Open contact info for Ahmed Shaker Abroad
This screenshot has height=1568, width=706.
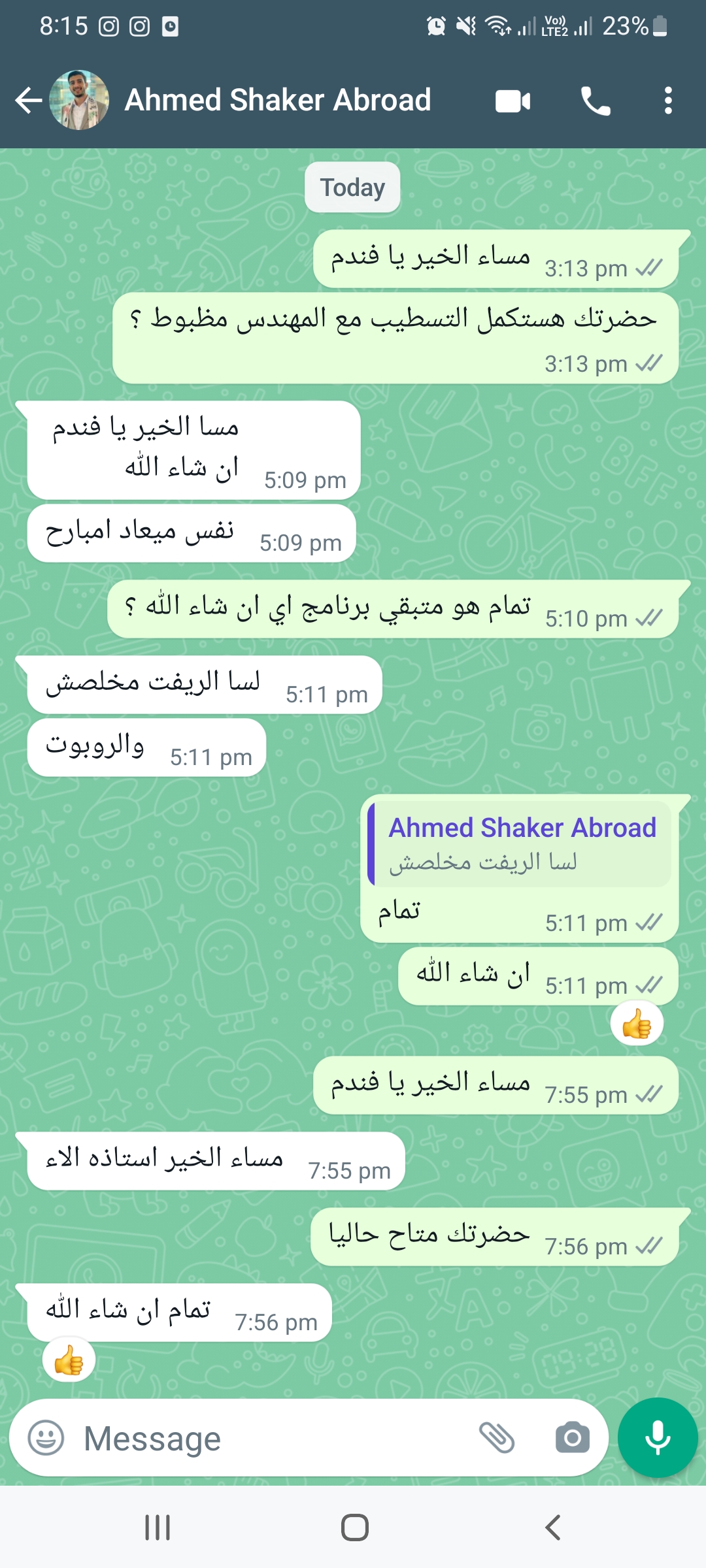(278, 100)
